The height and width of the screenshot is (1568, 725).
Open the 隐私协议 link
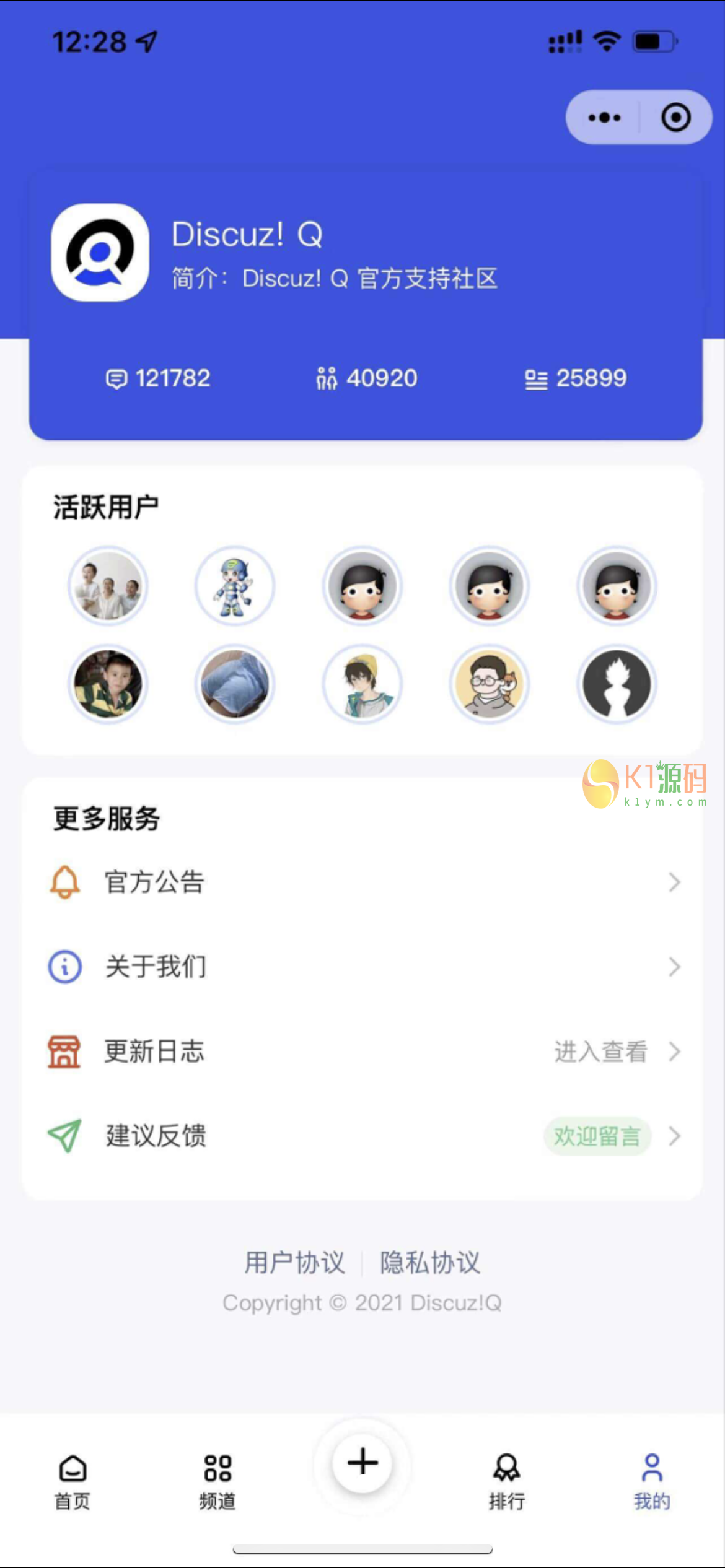[x=430, y=1262]
